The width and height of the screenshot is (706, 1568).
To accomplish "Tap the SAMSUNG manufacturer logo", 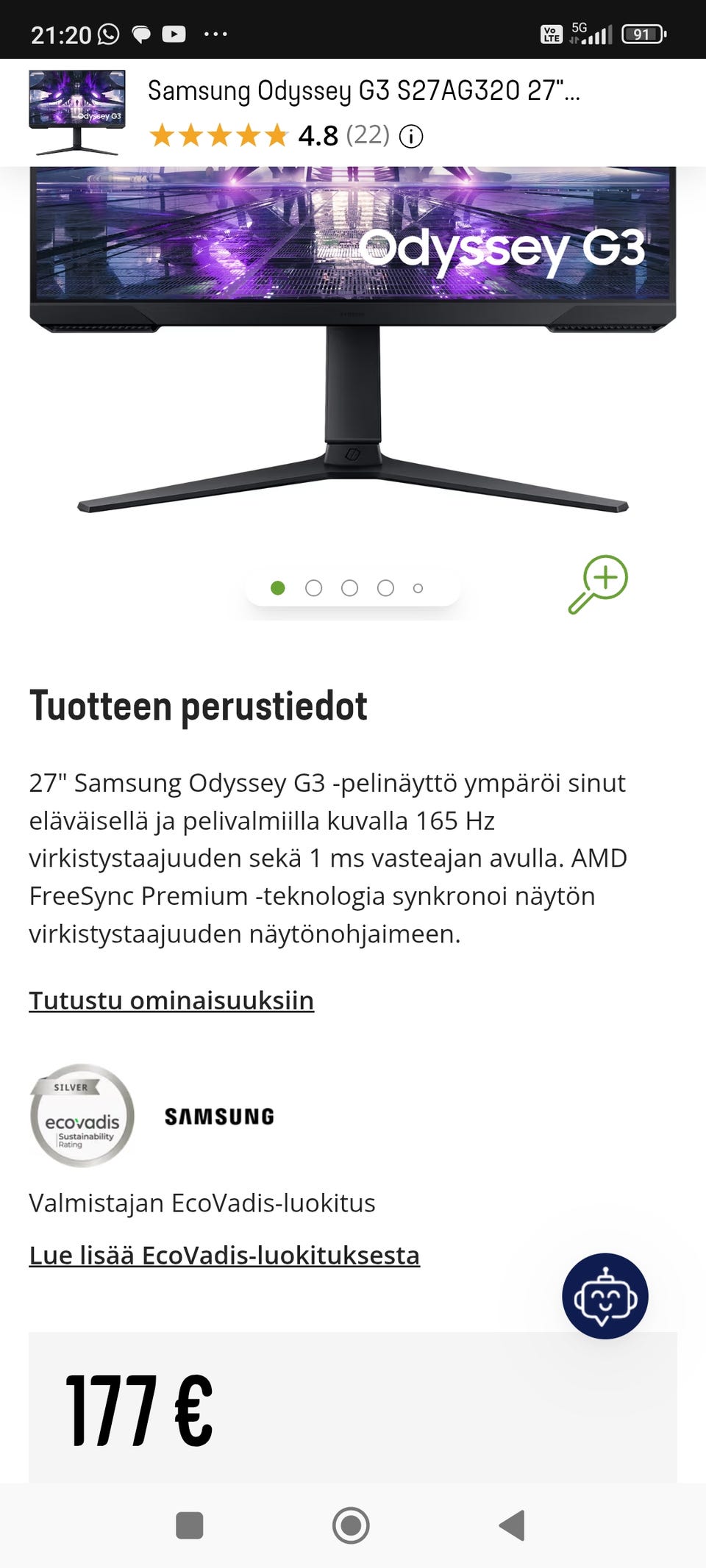I will click(218, 1117).
